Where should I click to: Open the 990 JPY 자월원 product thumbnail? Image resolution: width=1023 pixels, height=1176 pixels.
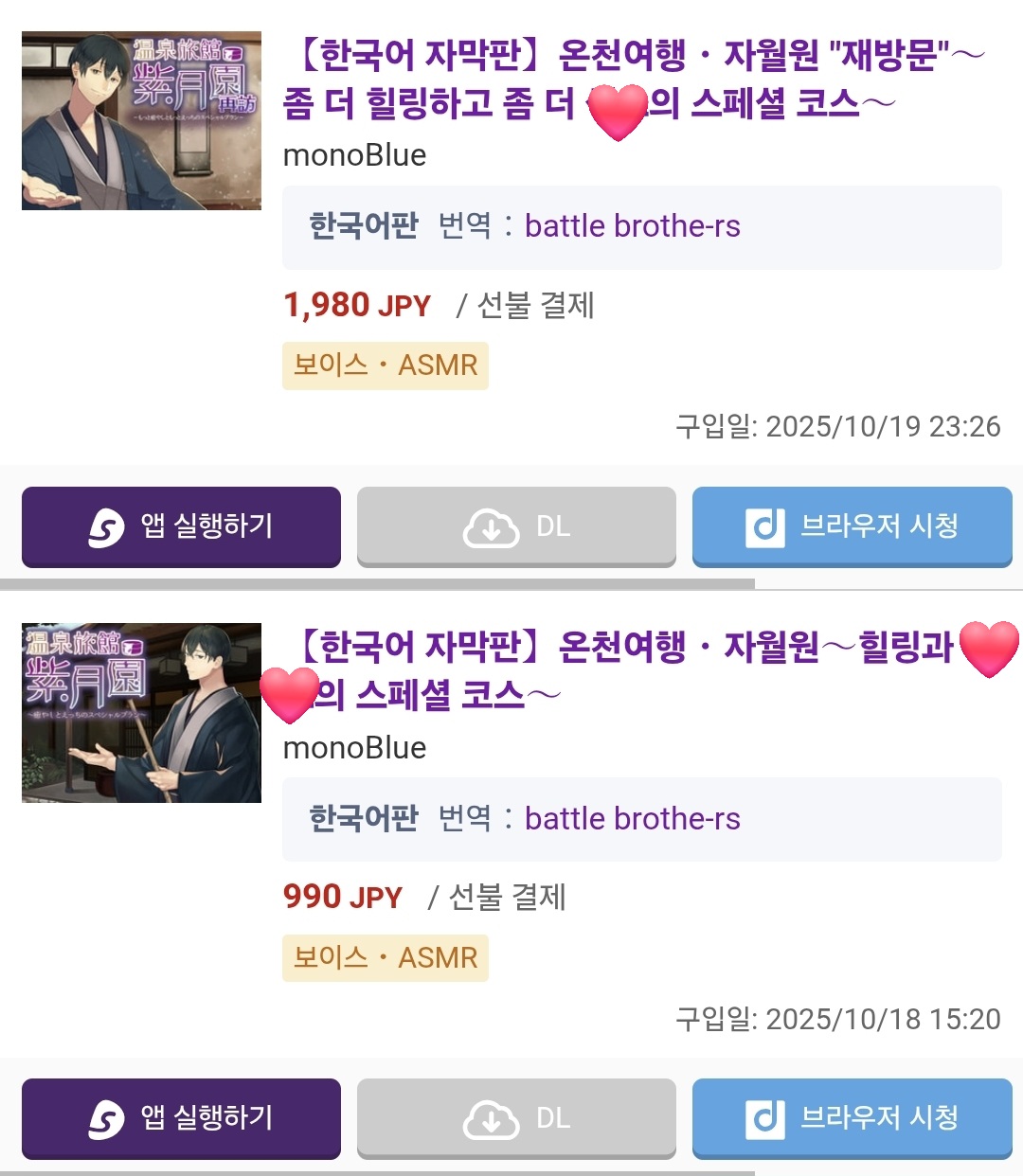[x=141, y=713]
